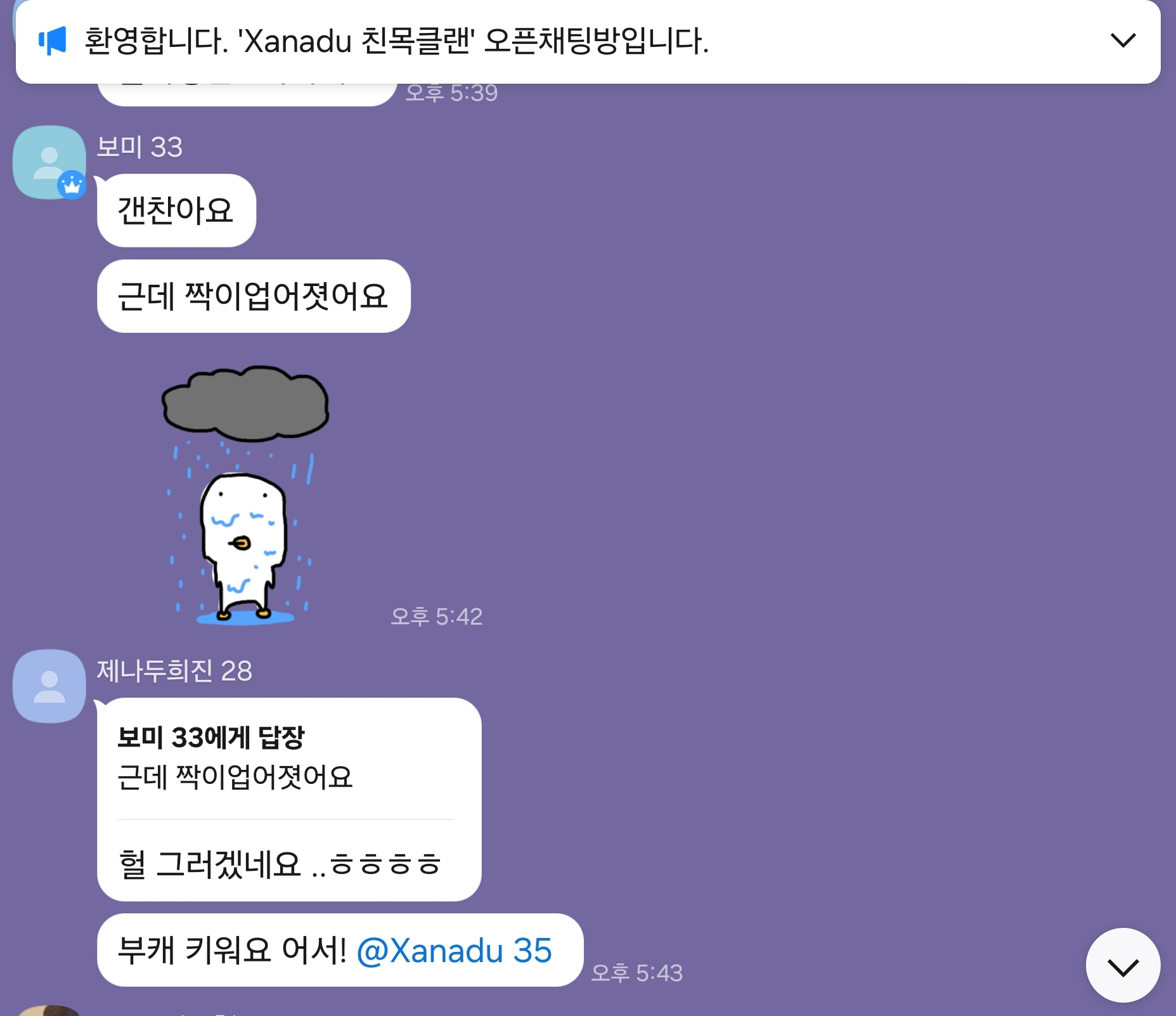Tap the @Xanadu 35 mention
Image resolution: width=1176 pixels, height=1016 pixels.
454,951
